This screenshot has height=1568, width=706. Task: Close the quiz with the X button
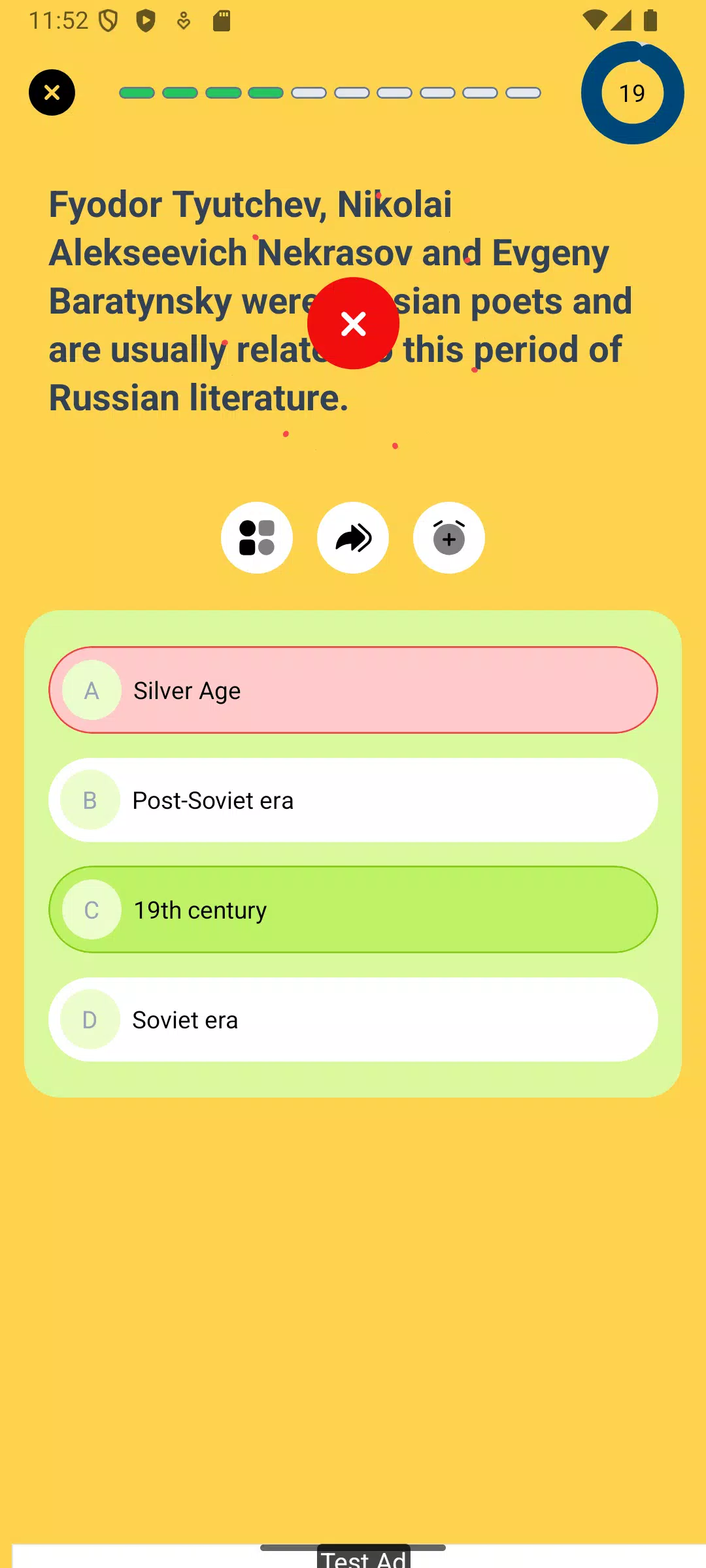coord(52,92)
